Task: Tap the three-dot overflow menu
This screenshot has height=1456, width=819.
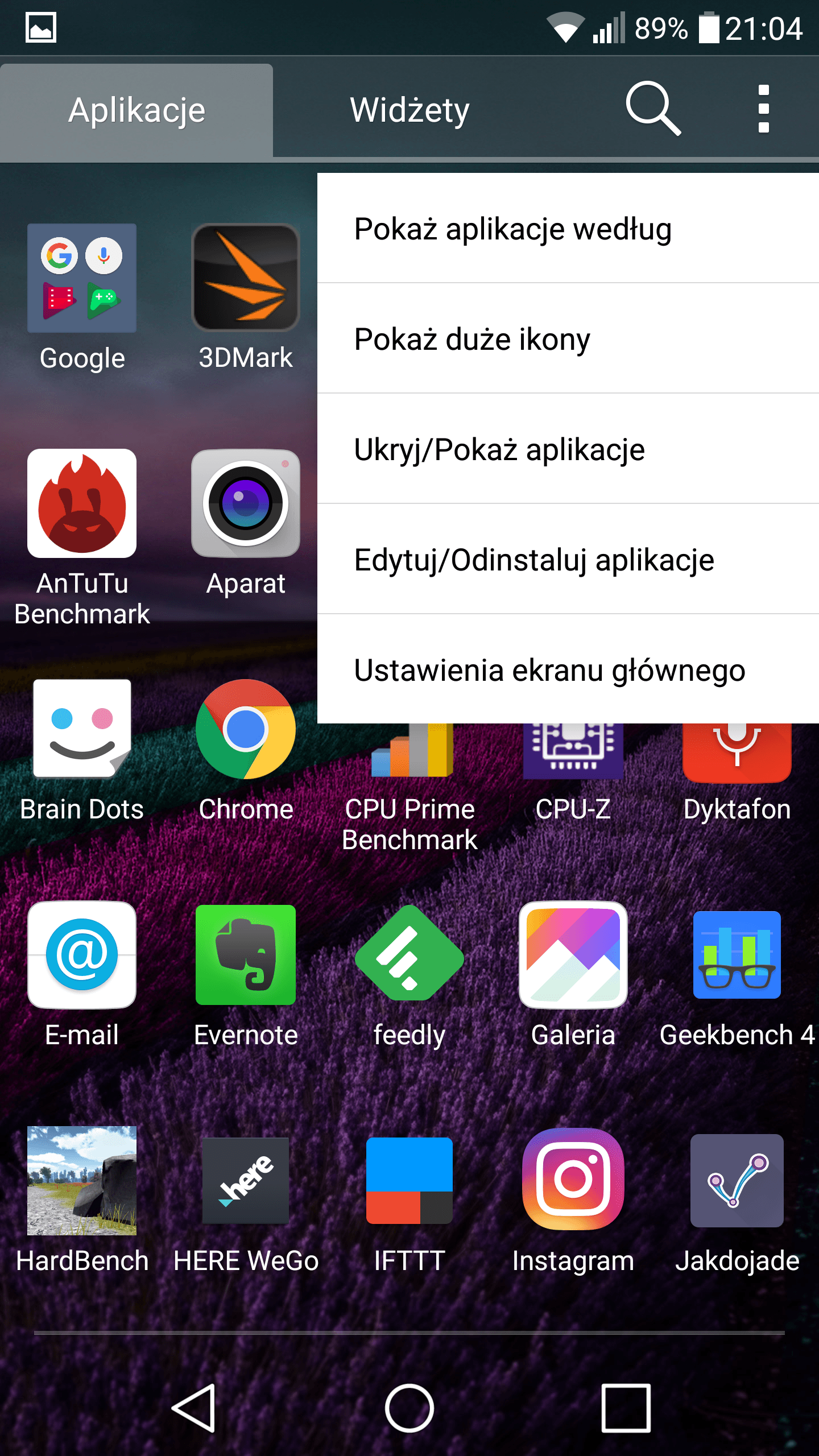Action: pyautogui.click(x=763, y=109)
